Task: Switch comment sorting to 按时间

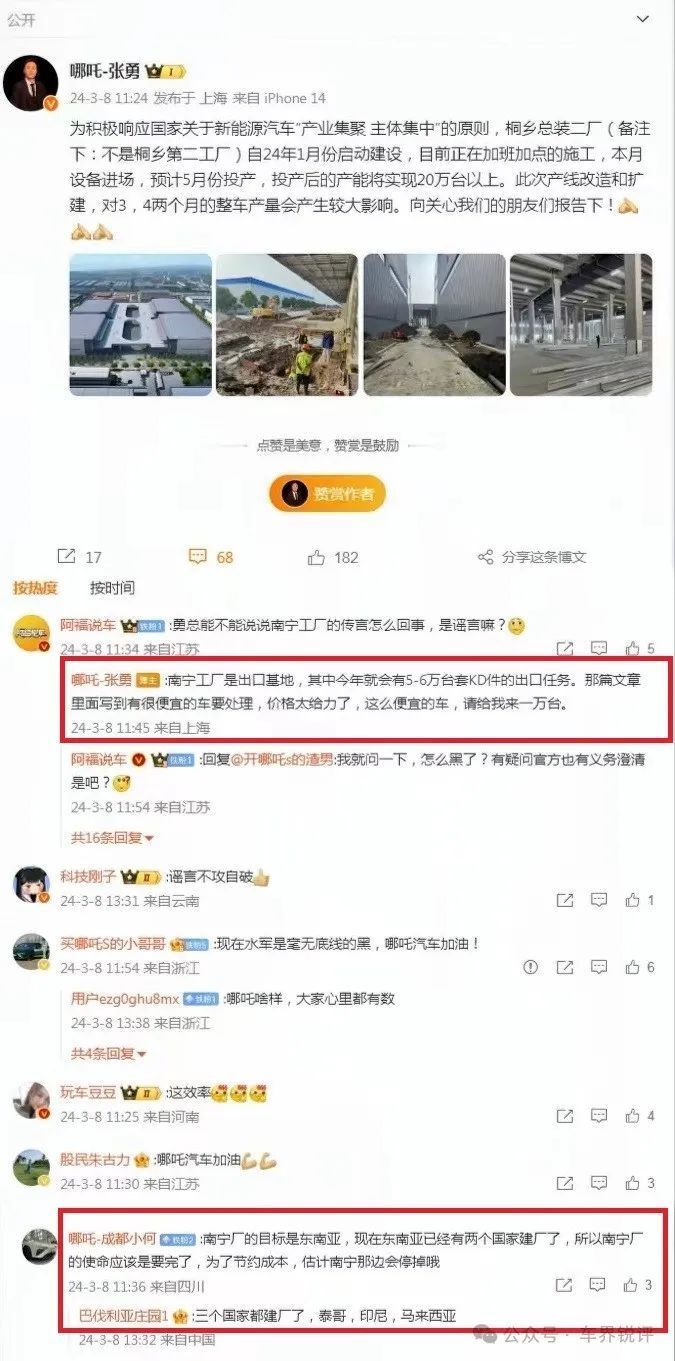Action: [112, 587]
